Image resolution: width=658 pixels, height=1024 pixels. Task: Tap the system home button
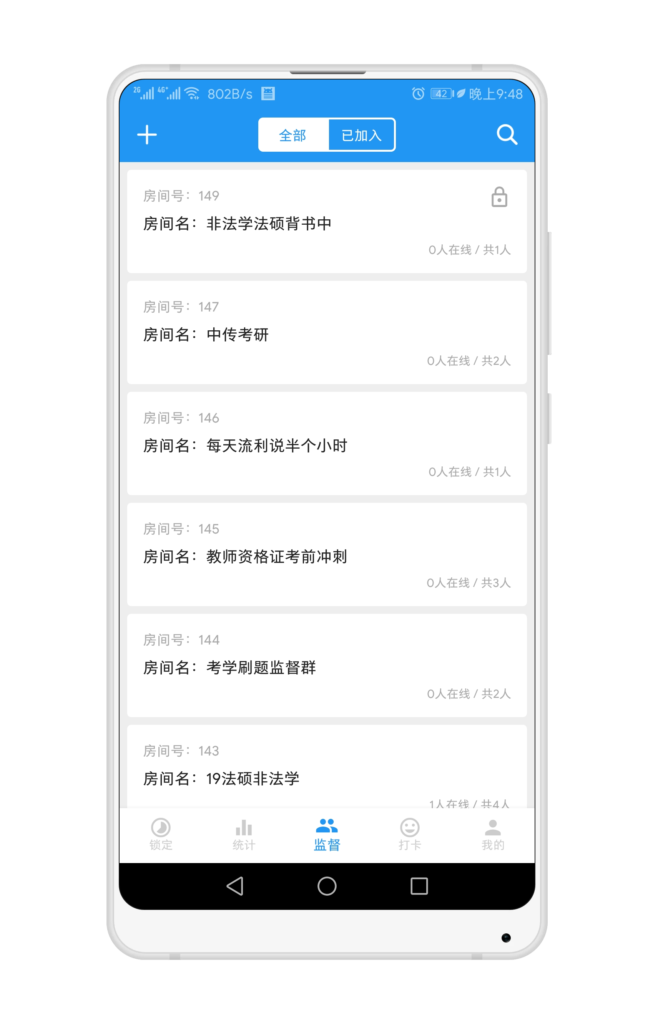(327, 886)
